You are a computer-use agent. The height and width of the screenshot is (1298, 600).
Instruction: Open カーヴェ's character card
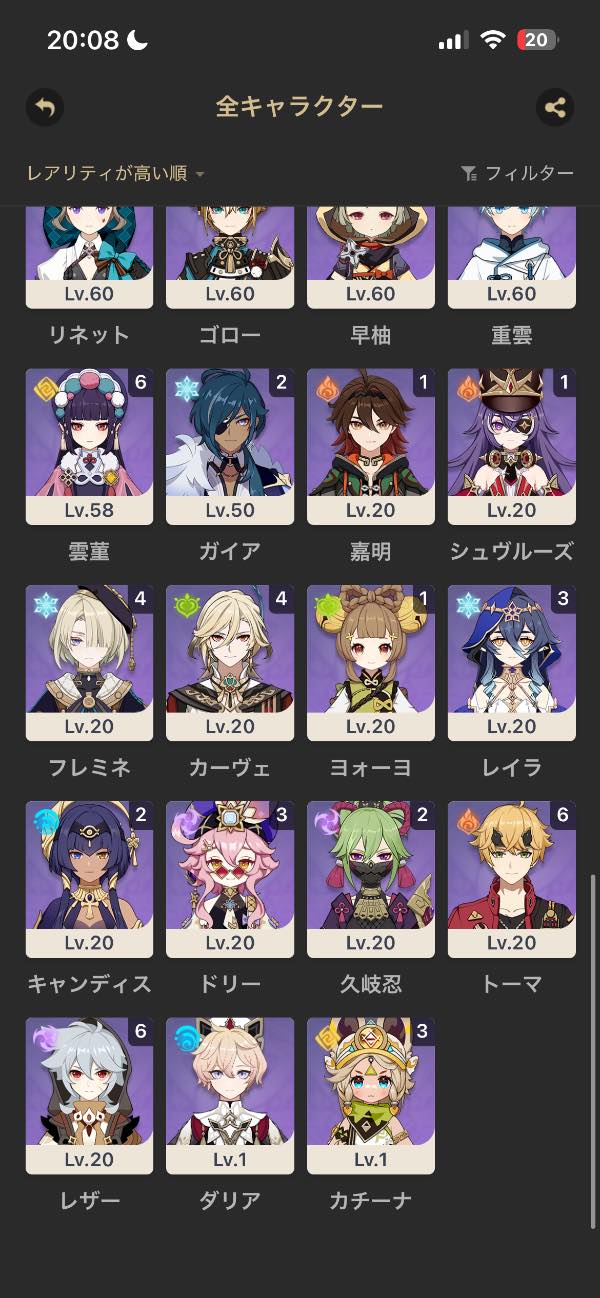pos(230,662)
